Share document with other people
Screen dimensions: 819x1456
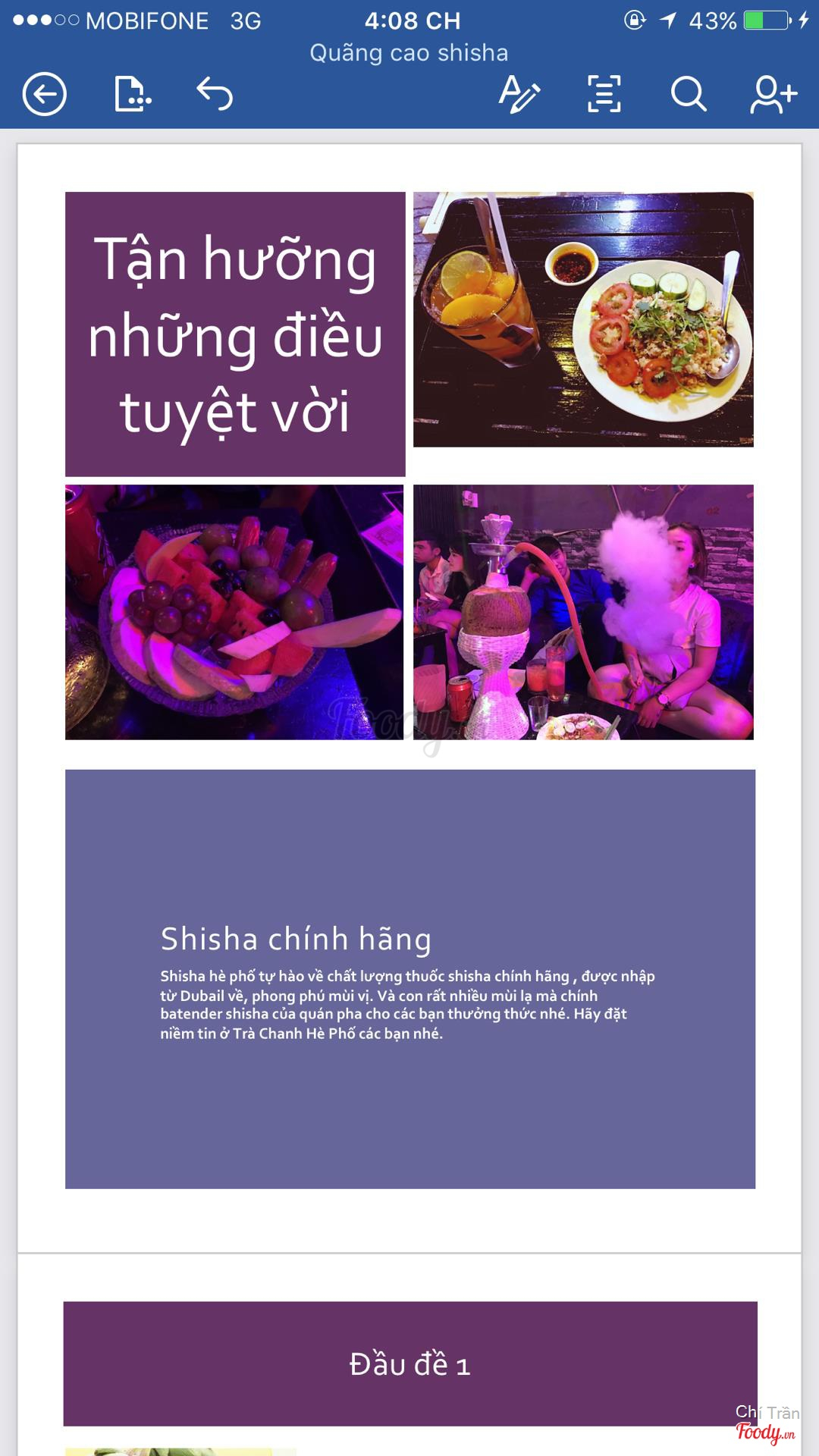coord(773,94)
